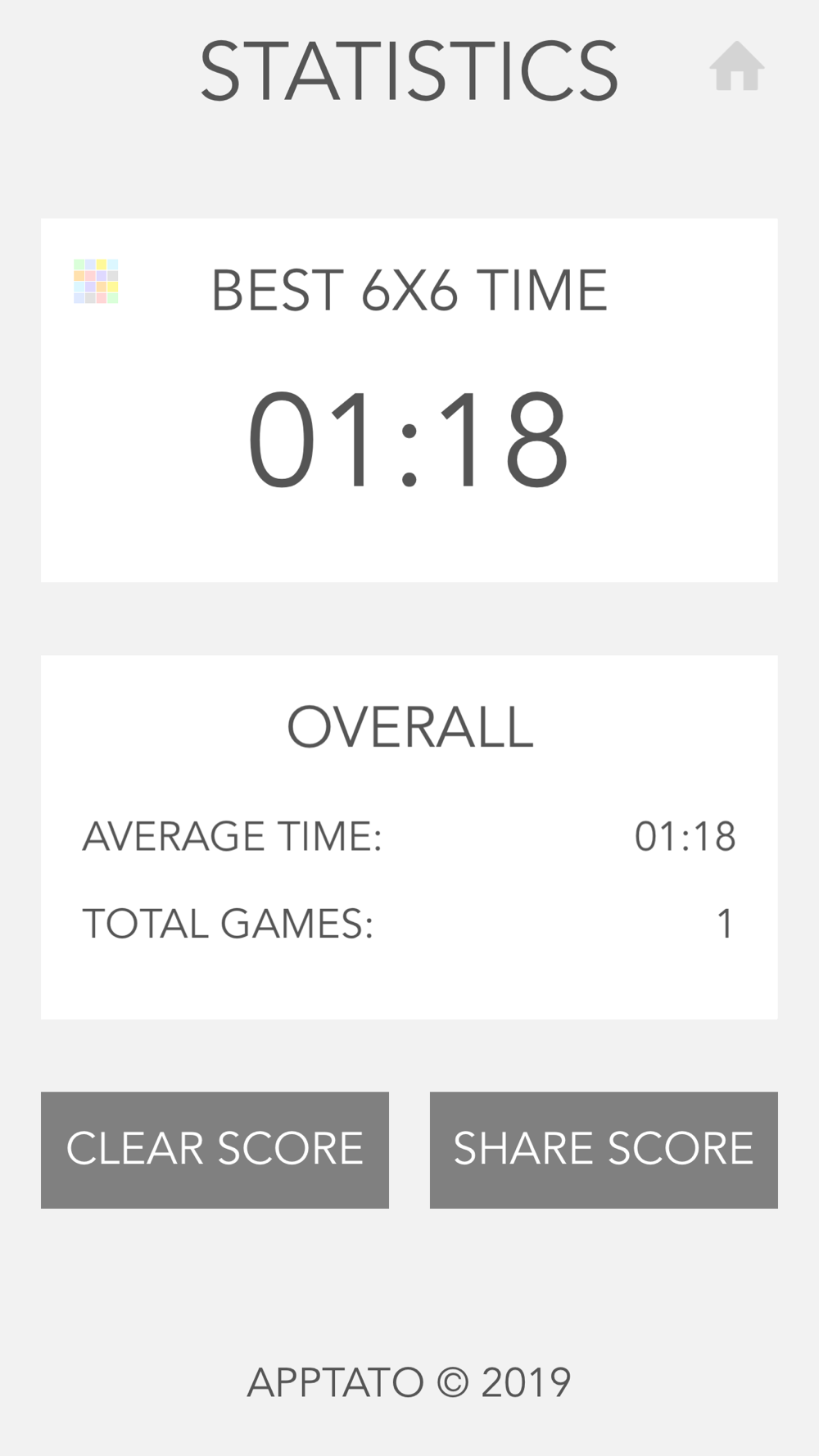Viewport: 819px width, 1456px height.
Task: Share the score
Action: click(x=604, y=1150)
